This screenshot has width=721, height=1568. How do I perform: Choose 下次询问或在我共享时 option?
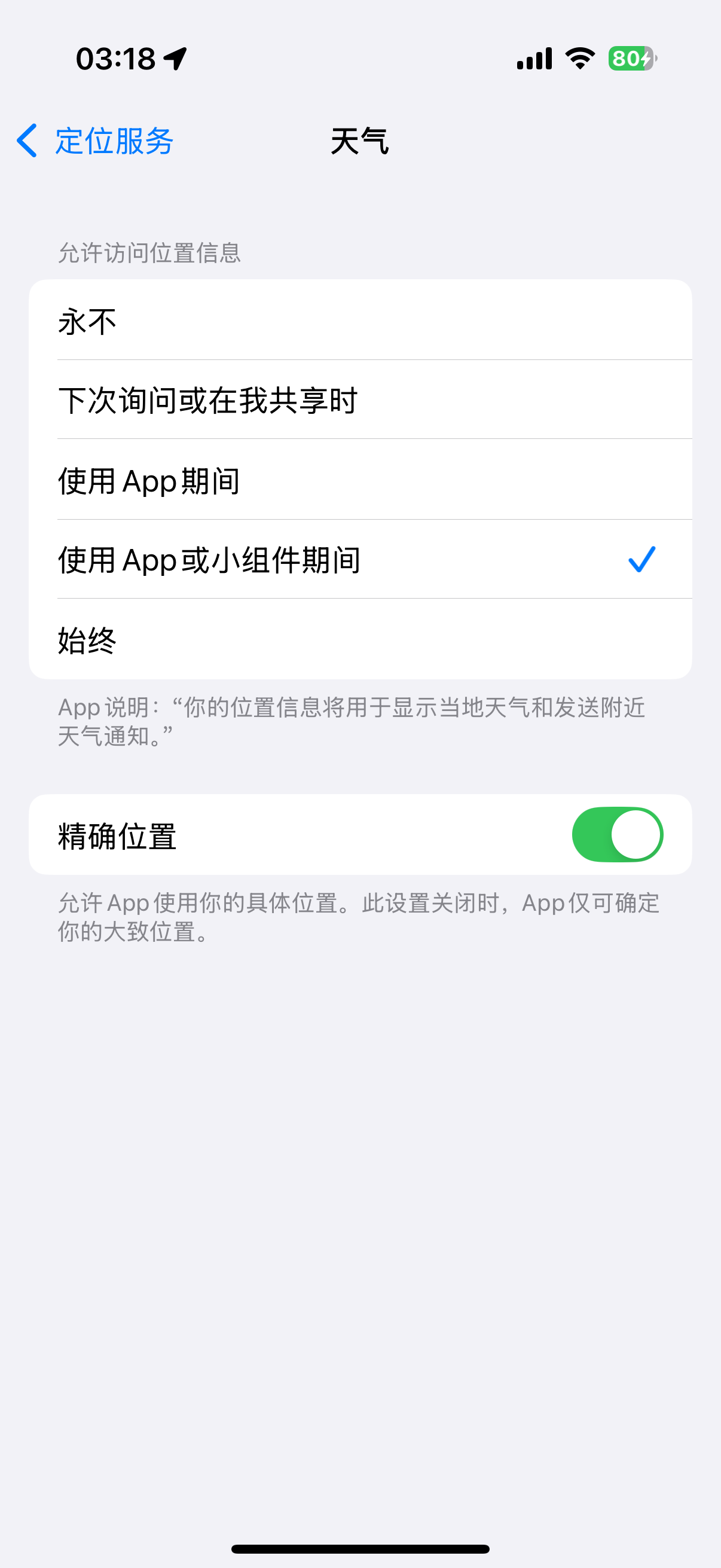(359, 400)
